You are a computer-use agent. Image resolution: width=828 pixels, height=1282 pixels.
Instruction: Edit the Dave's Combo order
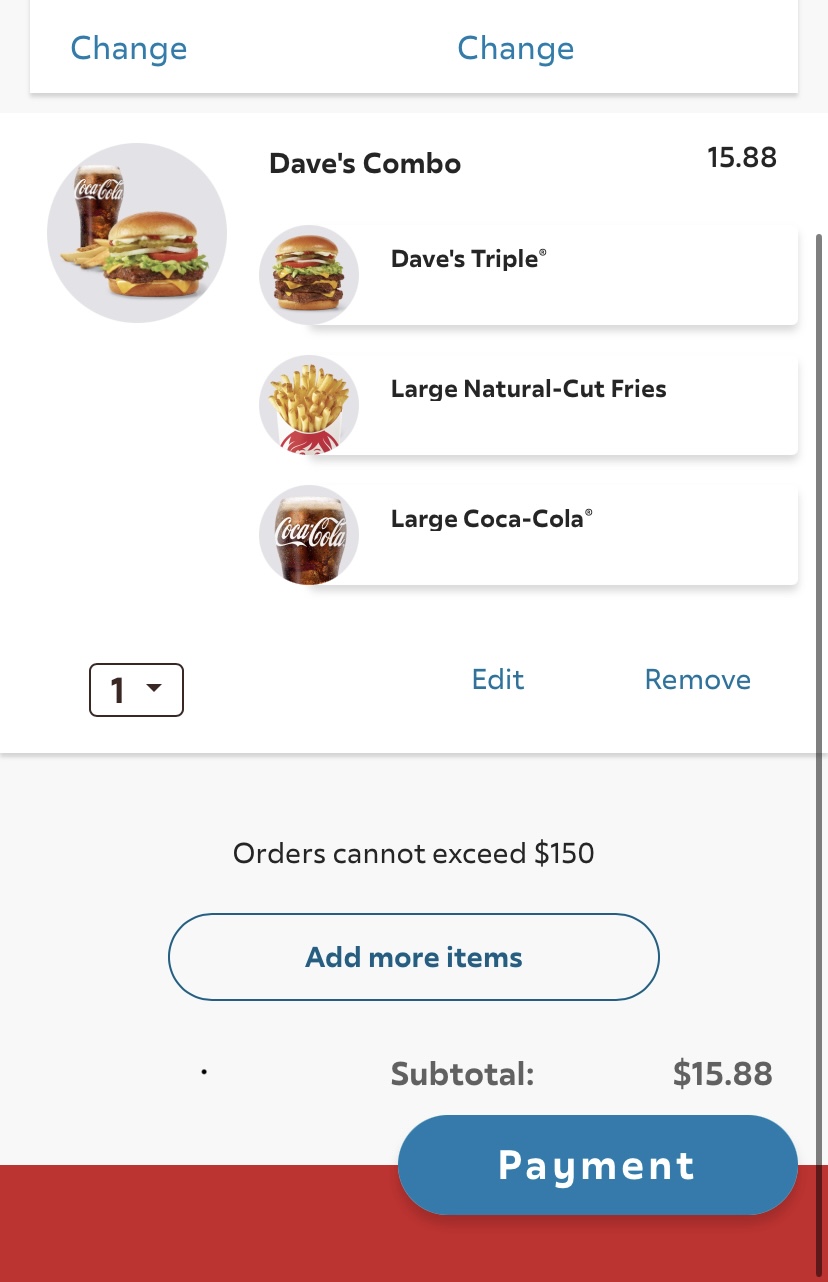(x=498, y=680)
